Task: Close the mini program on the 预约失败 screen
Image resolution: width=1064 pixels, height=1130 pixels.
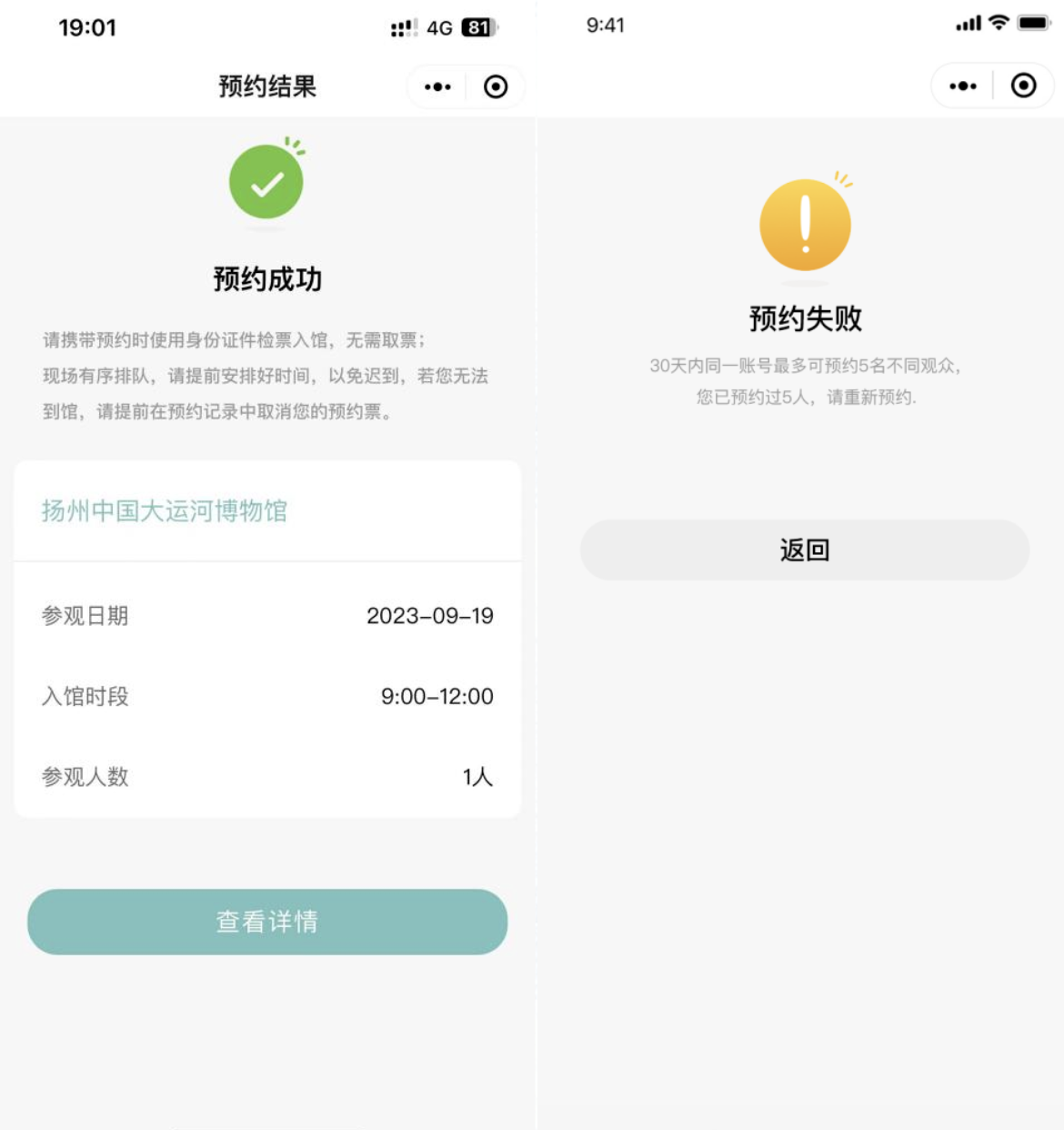Action: coord(1023,86)
